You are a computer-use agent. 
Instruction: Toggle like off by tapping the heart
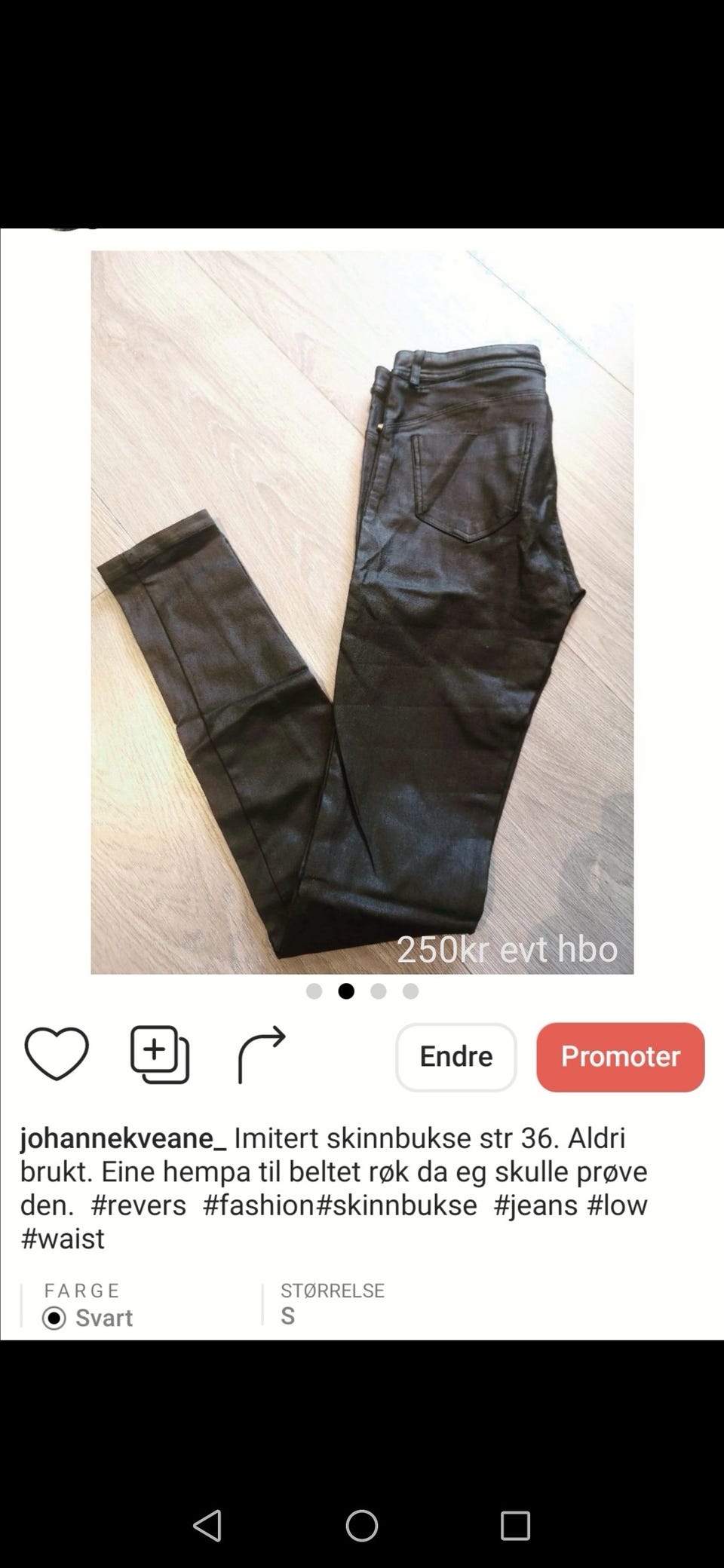57,1055
